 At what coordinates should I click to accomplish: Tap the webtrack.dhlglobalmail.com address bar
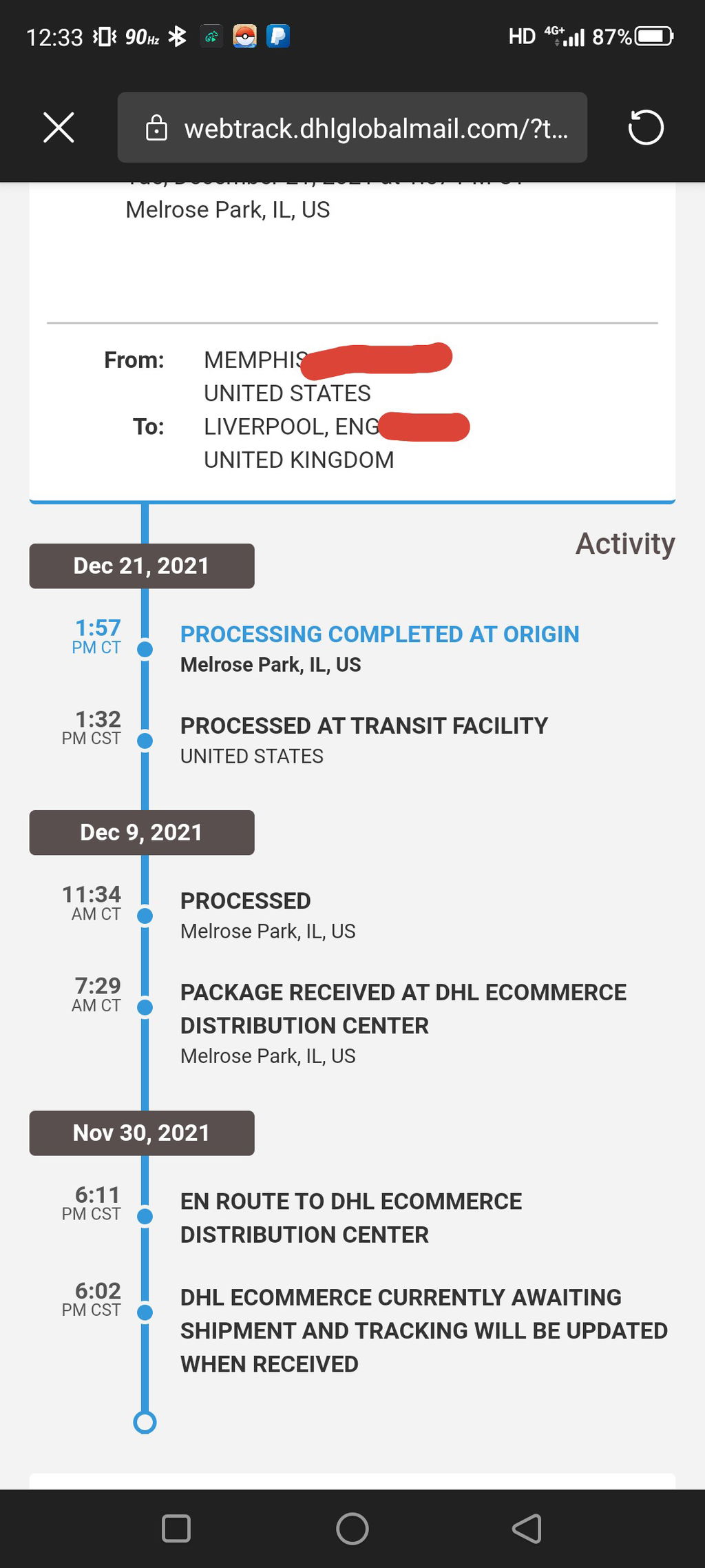[x=352, y=127]
